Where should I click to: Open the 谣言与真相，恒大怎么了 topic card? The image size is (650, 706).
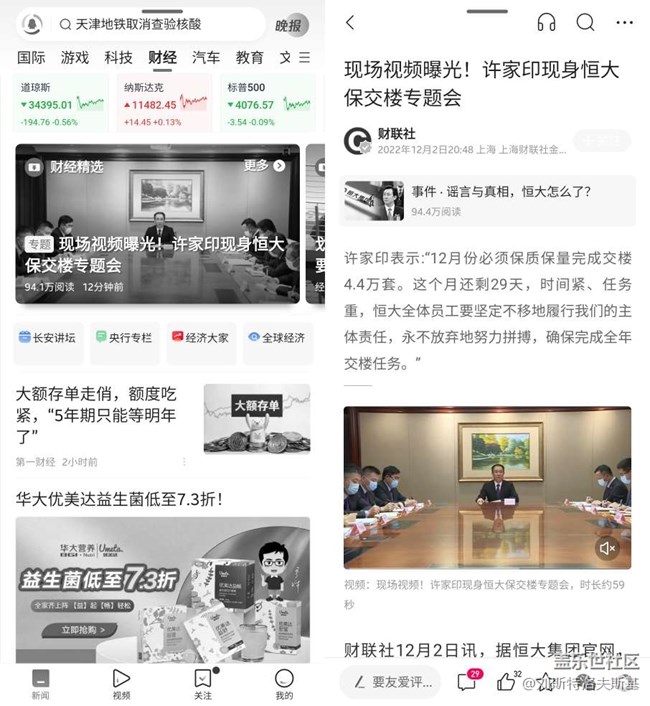coord(489,200)
